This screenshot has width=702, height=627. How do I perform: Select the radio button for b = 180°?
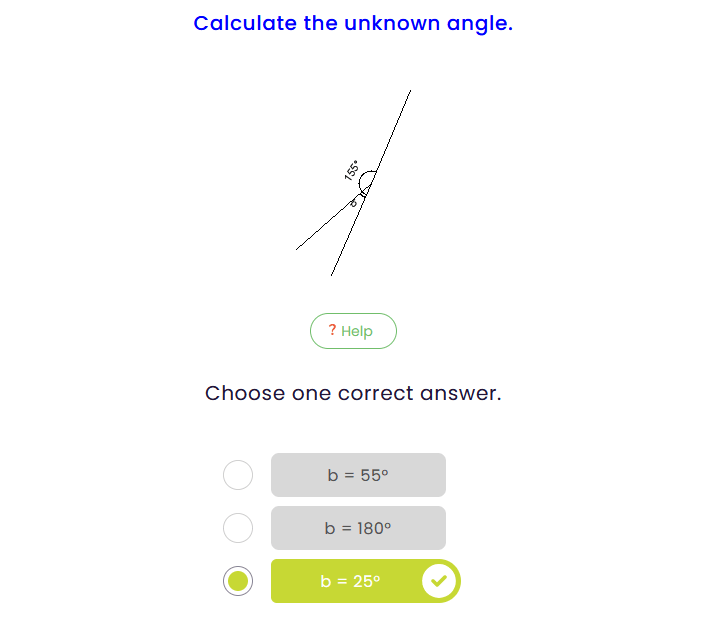tap(238, 528)
